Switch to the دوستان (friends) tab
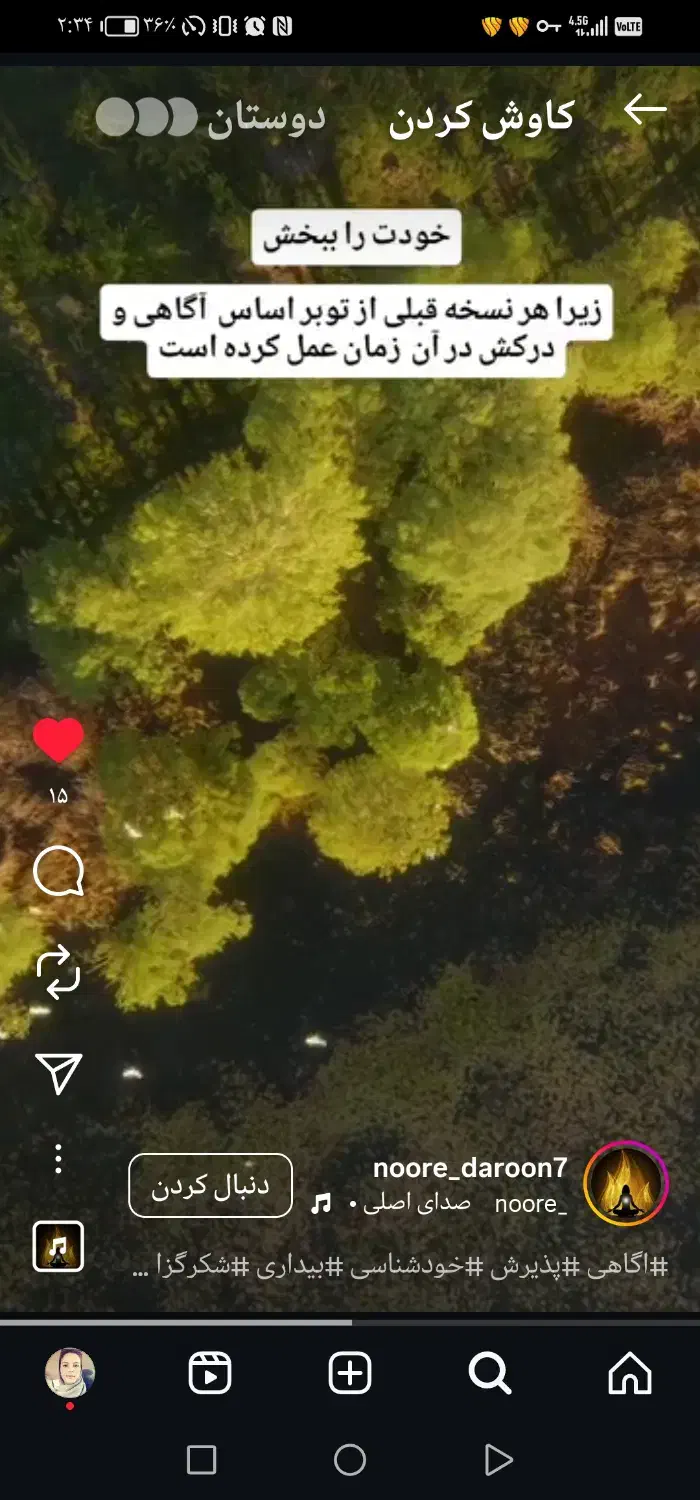The width and height of the screenshot is (700, 1500). 265,118
